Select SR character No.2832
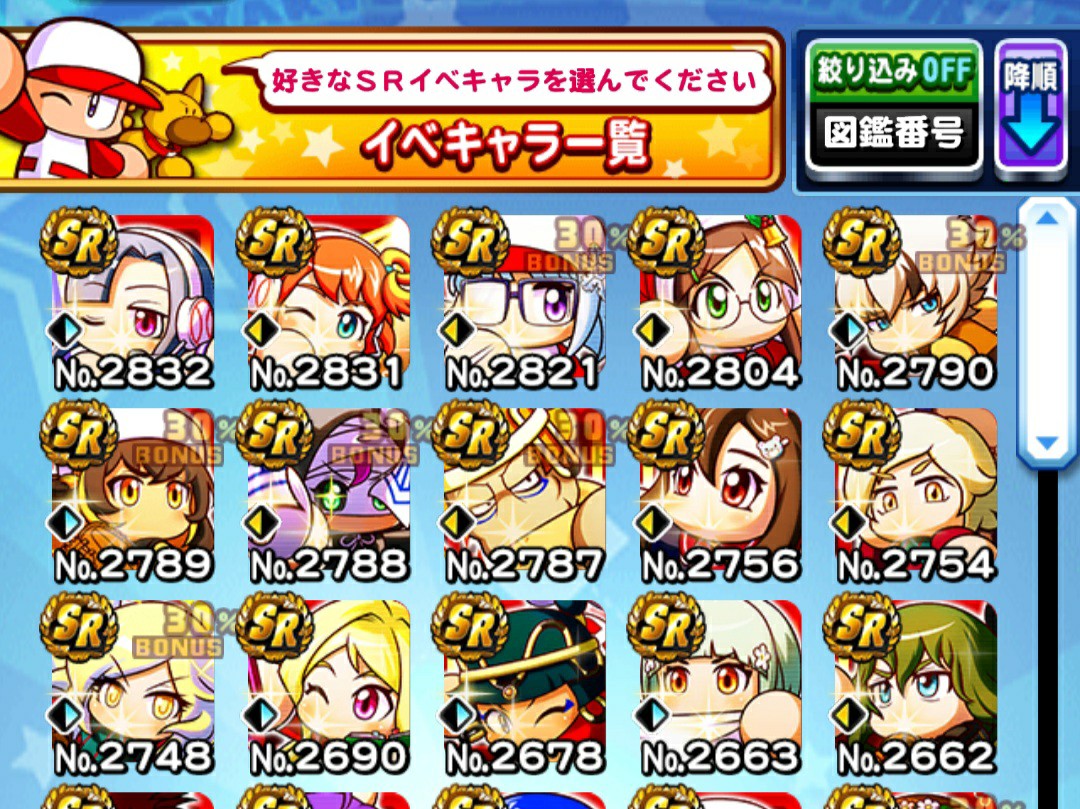This screenshot has width=1080, height=809. click(133, 300)
